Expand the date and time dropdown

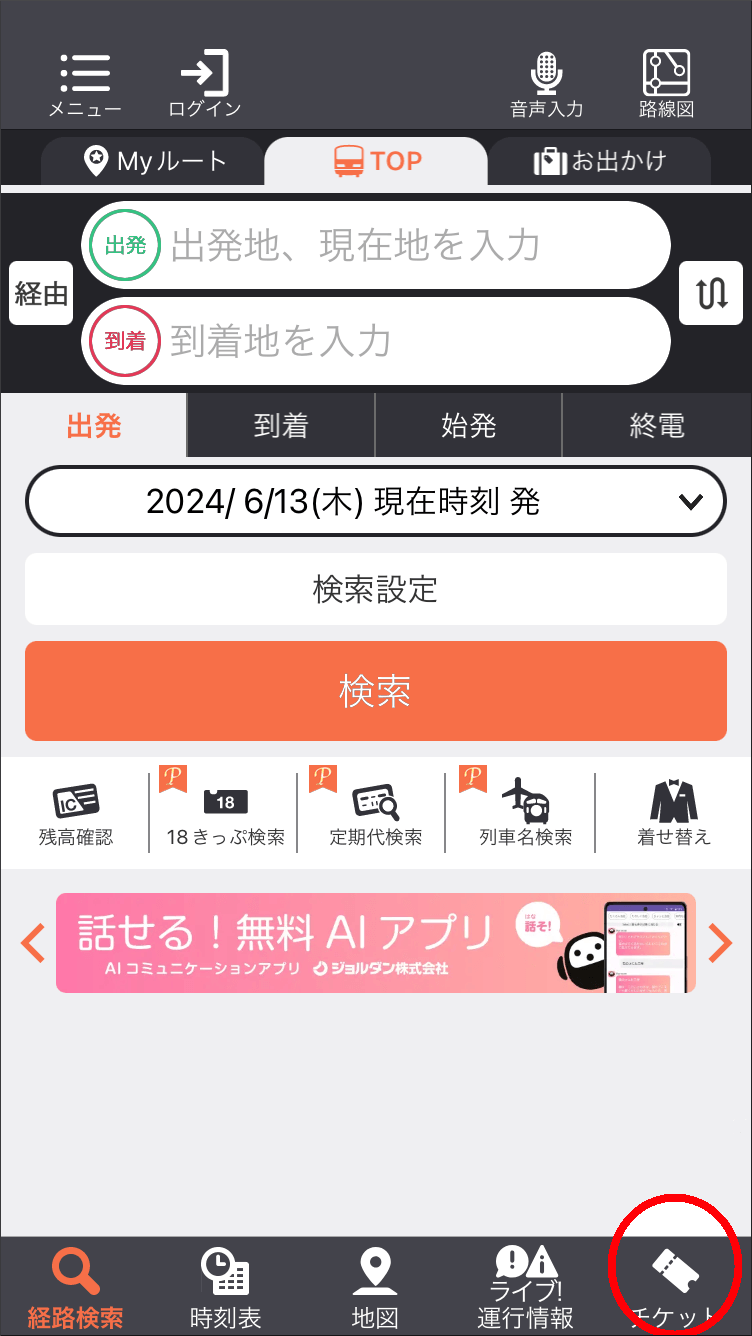(376, 501)
